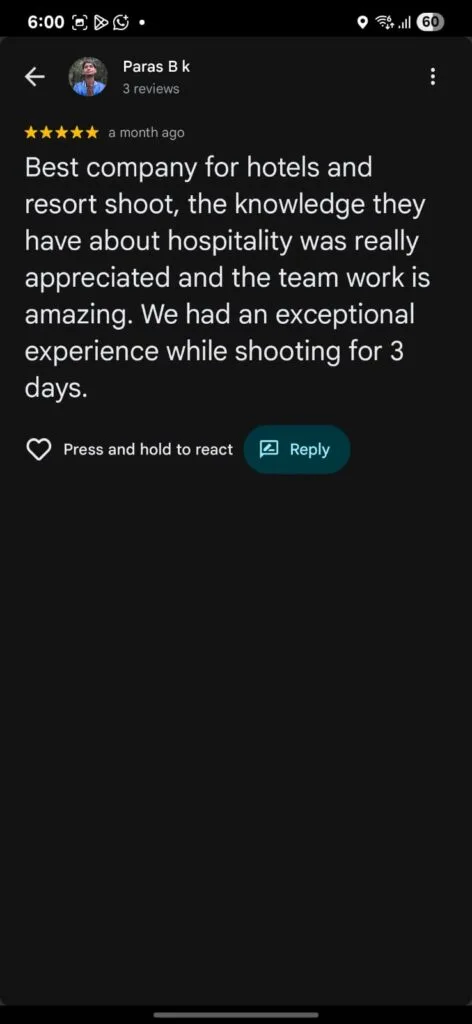This screenshot has width=472, height=1024.
Task: Go back using the arrow
Action: 35,77
